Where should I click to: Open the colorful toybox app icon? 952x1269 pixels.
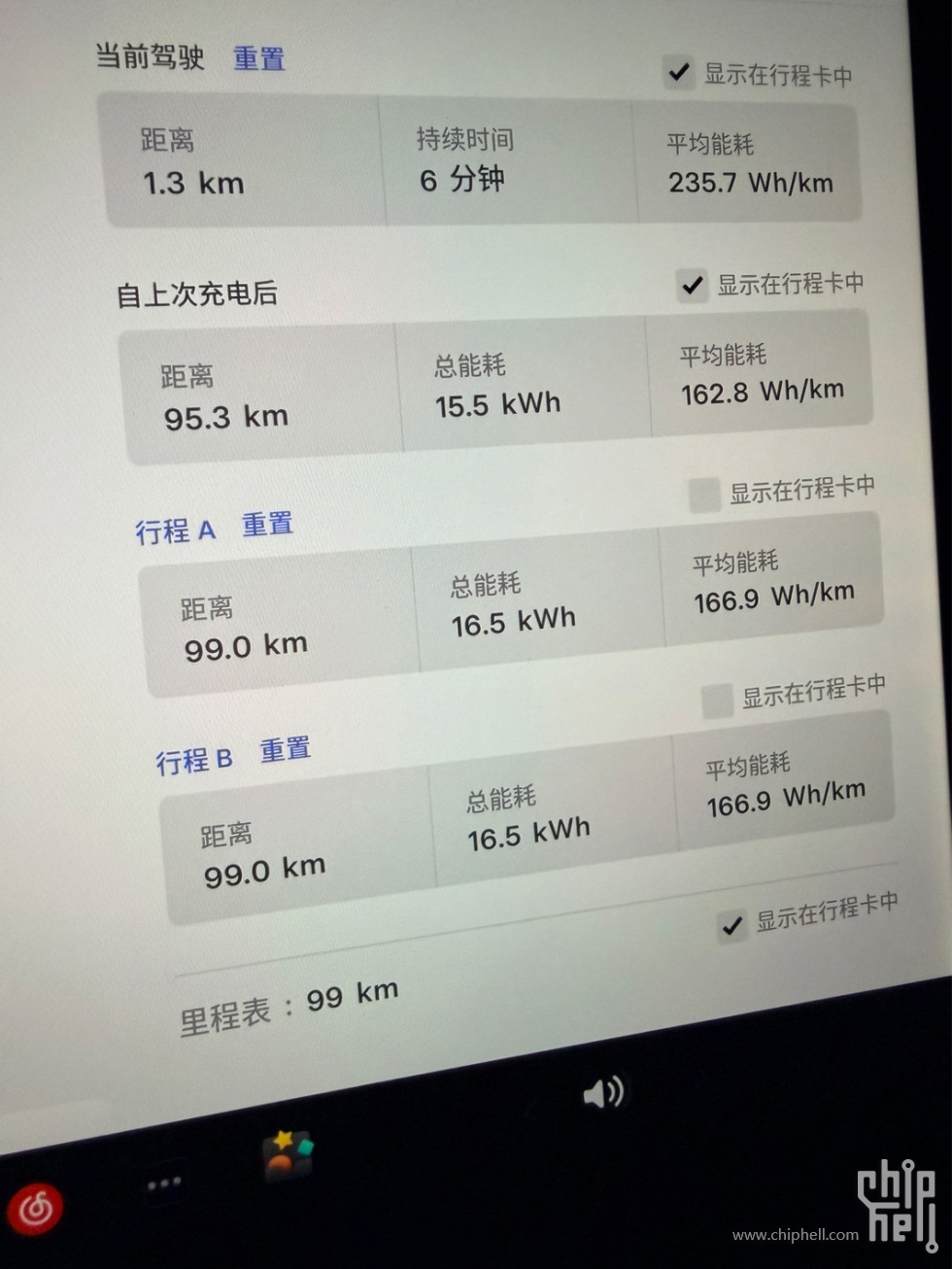coord(289,1154)
